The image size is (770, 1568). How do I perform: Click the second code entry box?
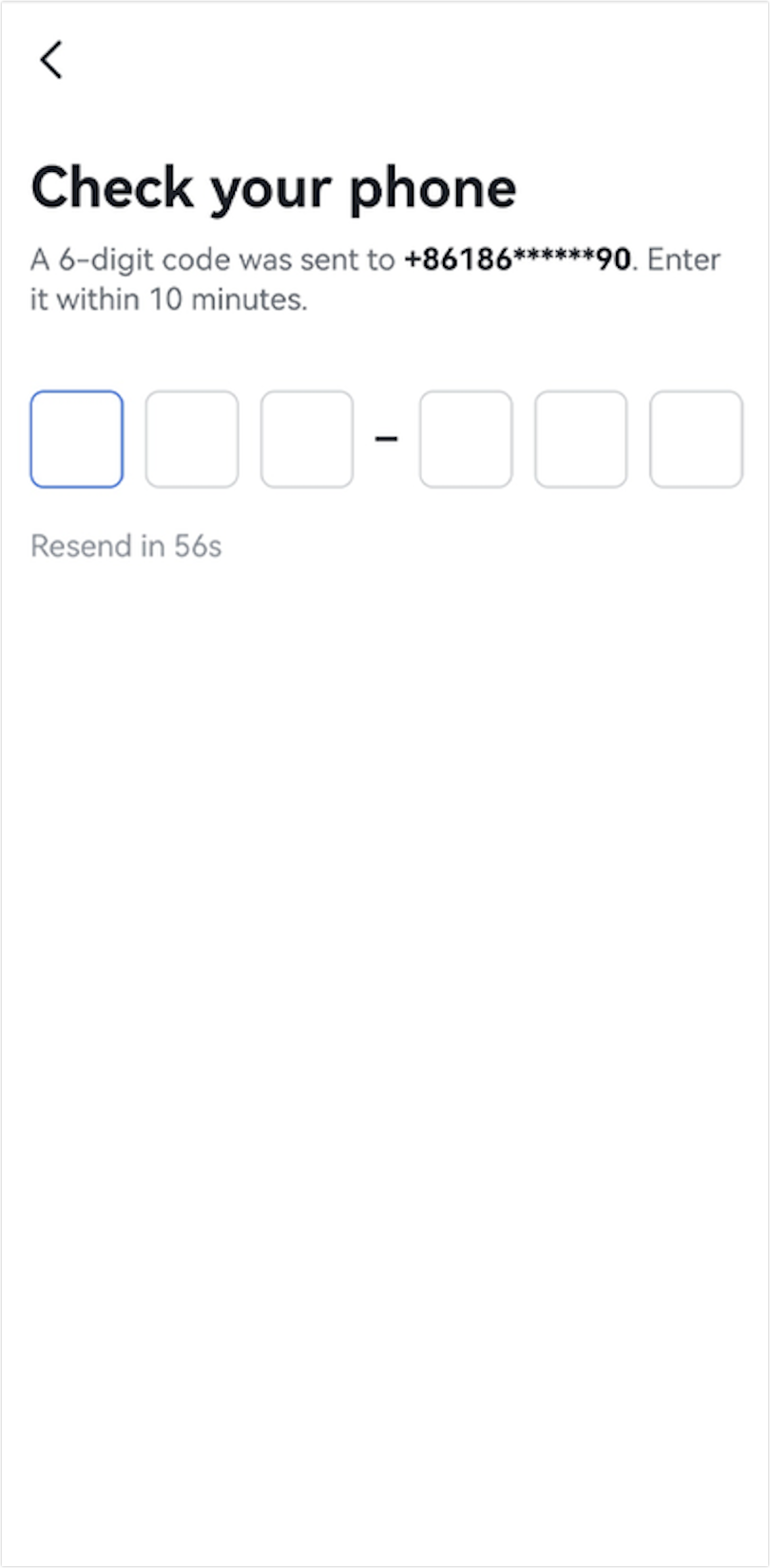pos(191,439)
